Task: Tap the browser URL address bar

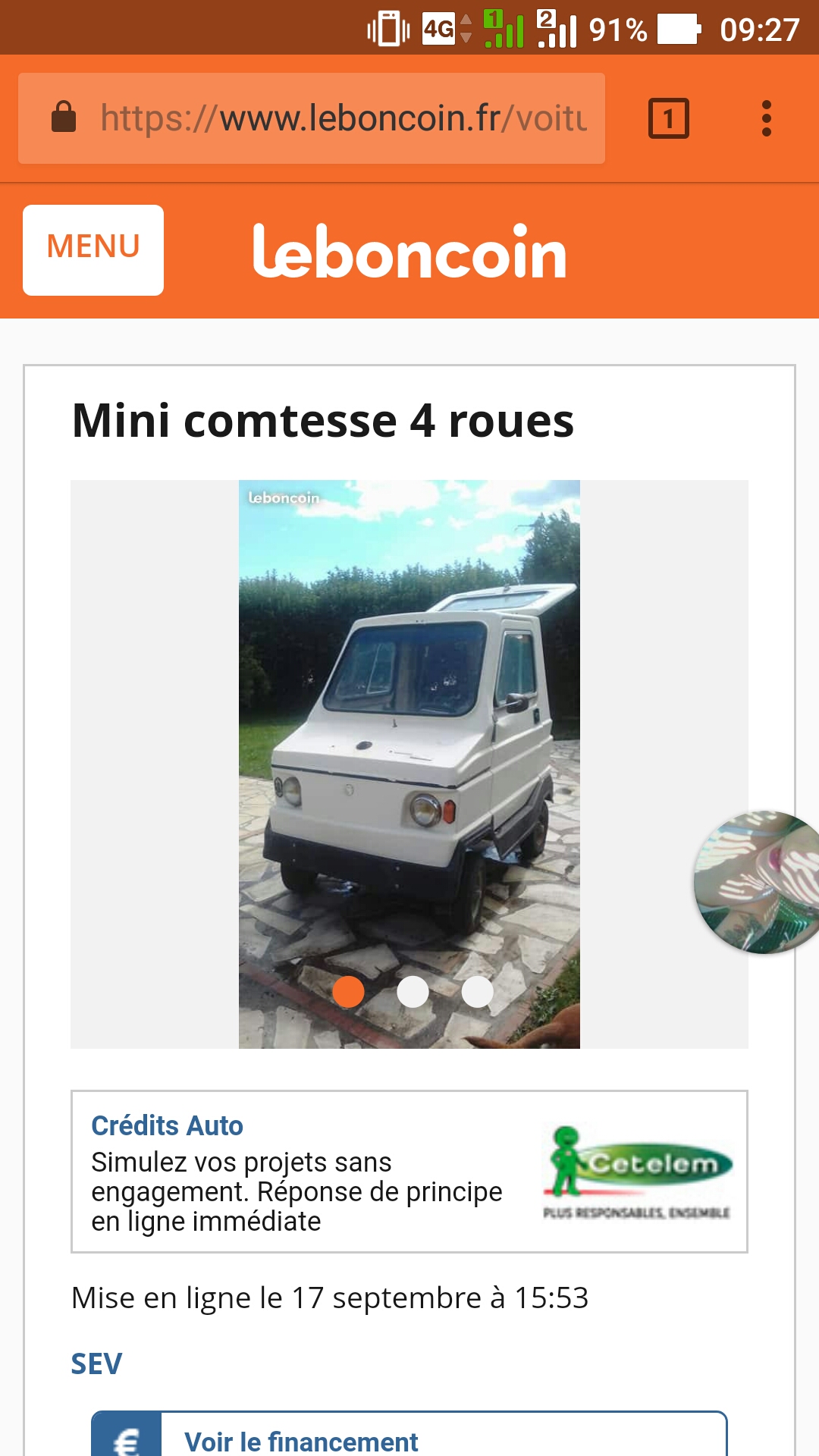Action: pyautogui.click(x=311, y=118)
